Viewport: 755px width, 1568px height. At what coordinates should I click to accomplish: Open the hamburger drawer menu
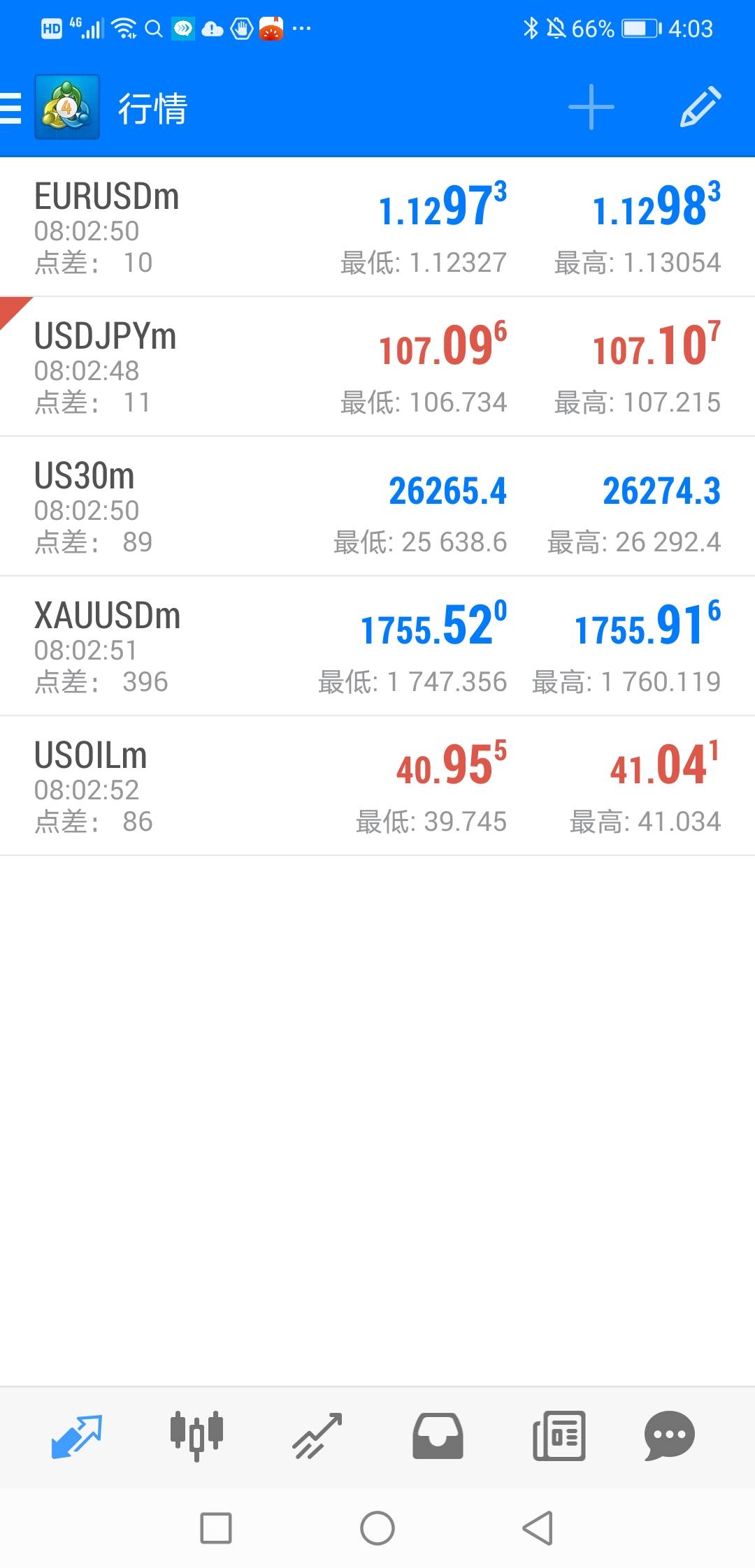(x=10, y=108)
